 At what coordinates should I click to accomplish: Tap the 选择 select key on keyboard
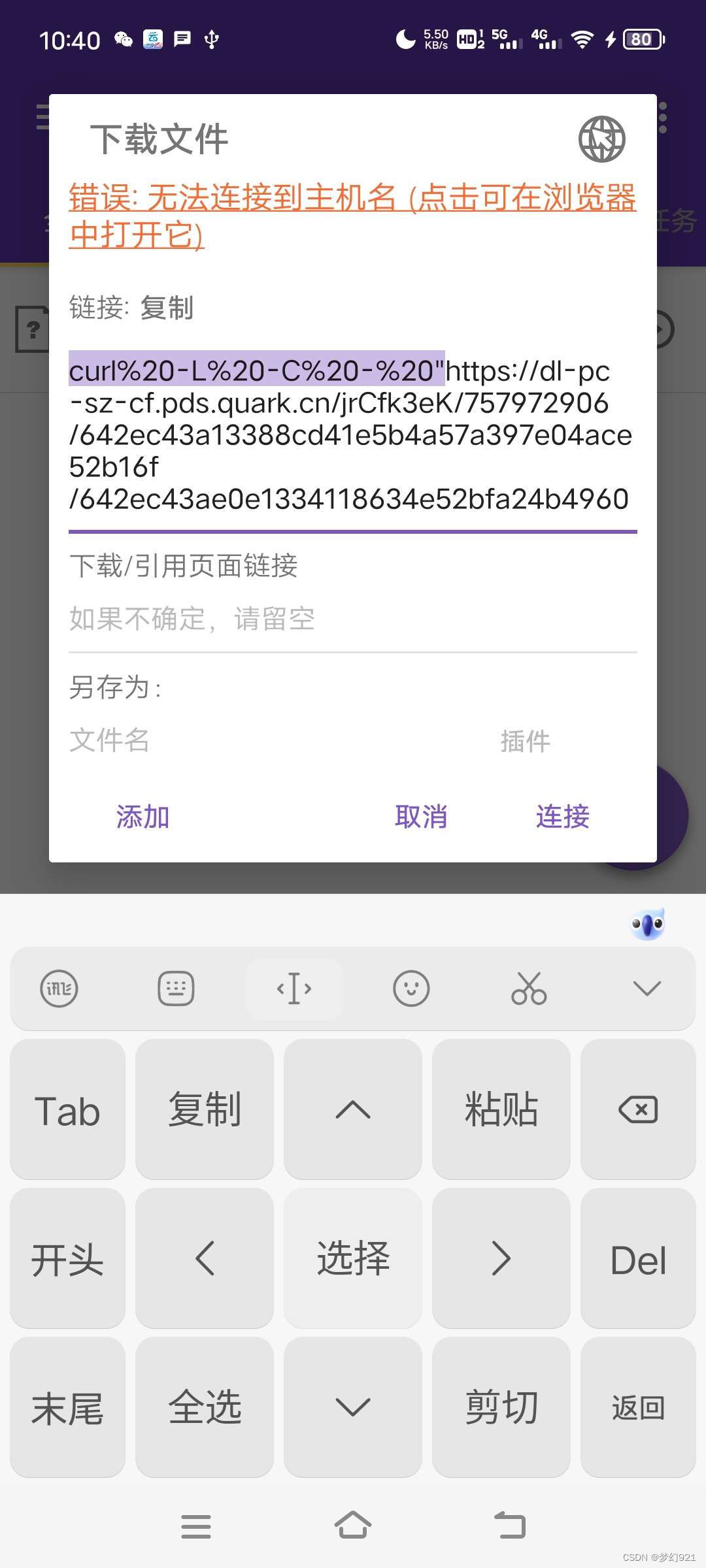click(353, 1258)
